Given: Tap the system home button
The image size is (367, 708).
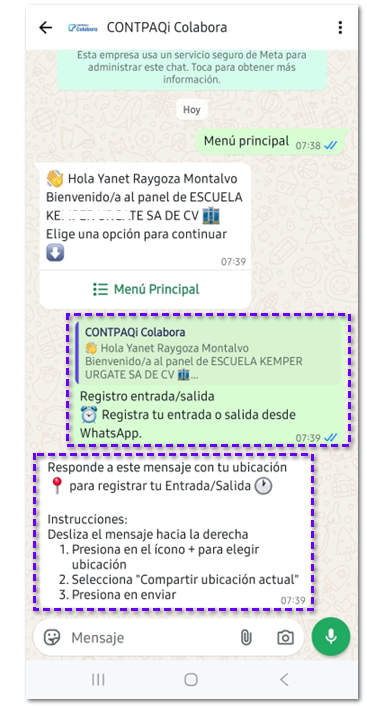Looking at the screenshot, I should point(191,680).
